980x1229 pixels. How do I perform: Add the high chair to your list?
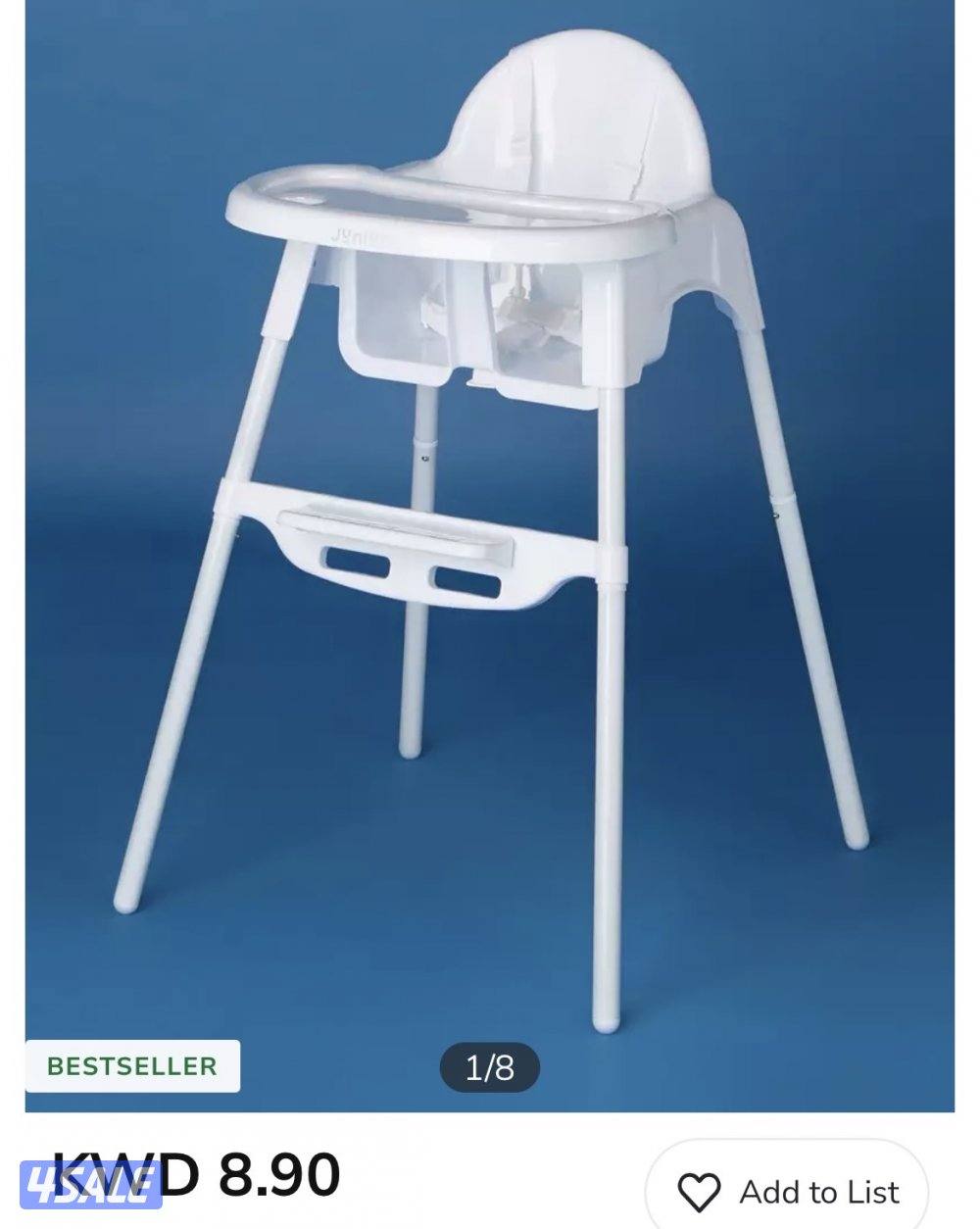(x=788, y=1191)
